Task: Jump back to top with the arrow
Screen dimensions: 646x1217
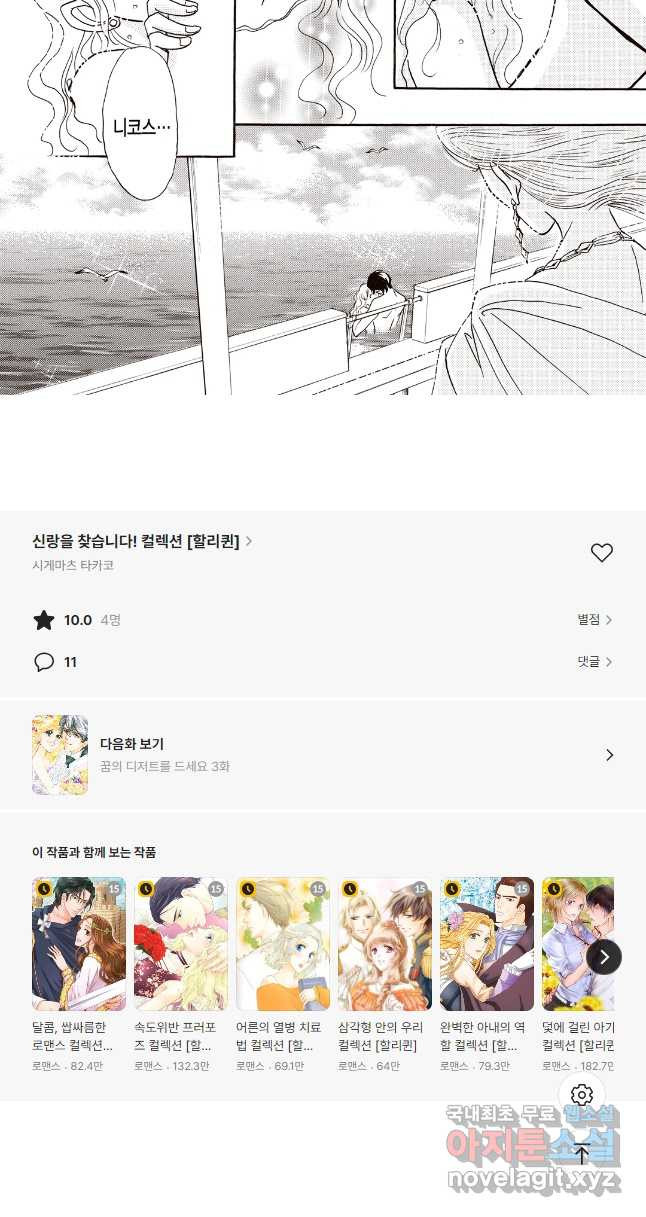Action: tap(582, 1155)
